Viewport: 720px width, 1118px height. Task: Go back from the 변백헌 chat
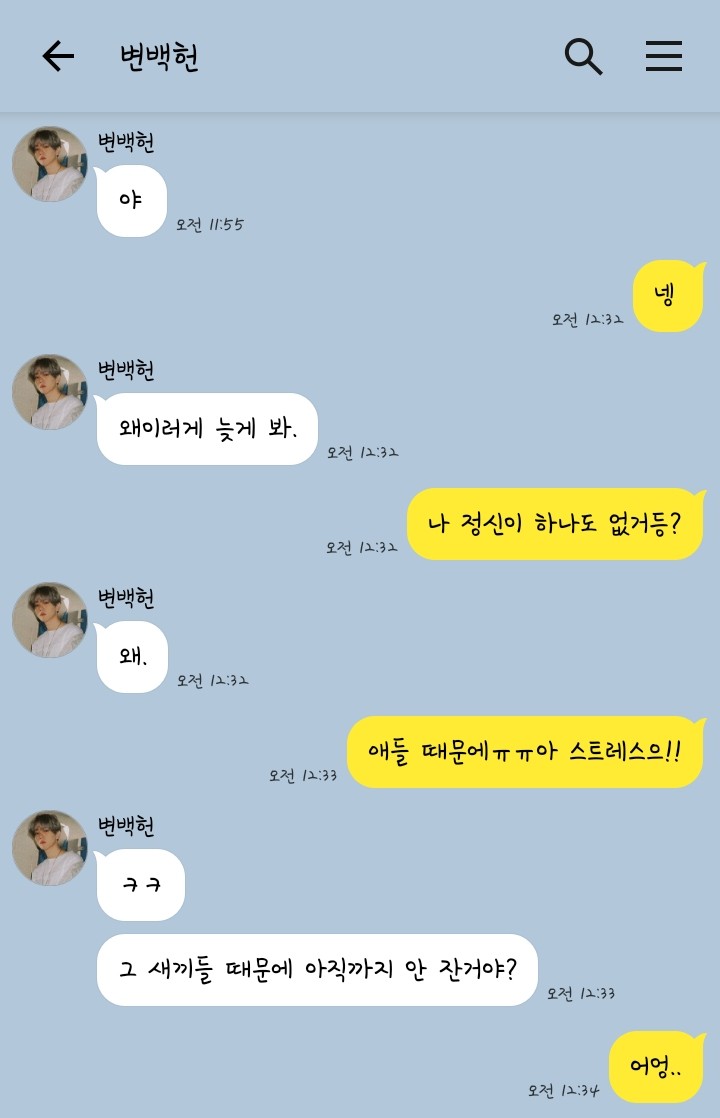click(x=58, y=57)
